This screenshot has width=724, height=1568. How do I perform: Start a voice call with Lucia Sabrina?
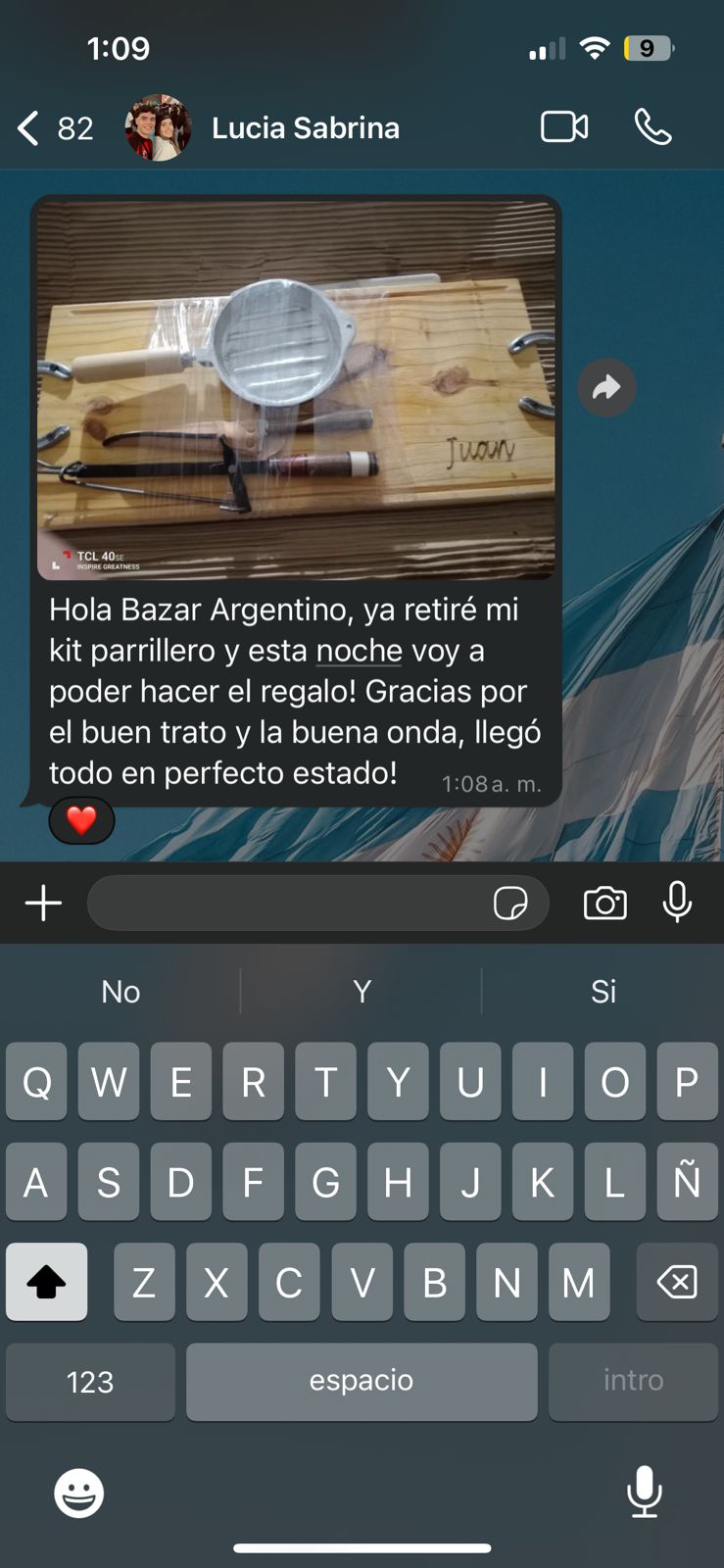click(x=652, y=127)
